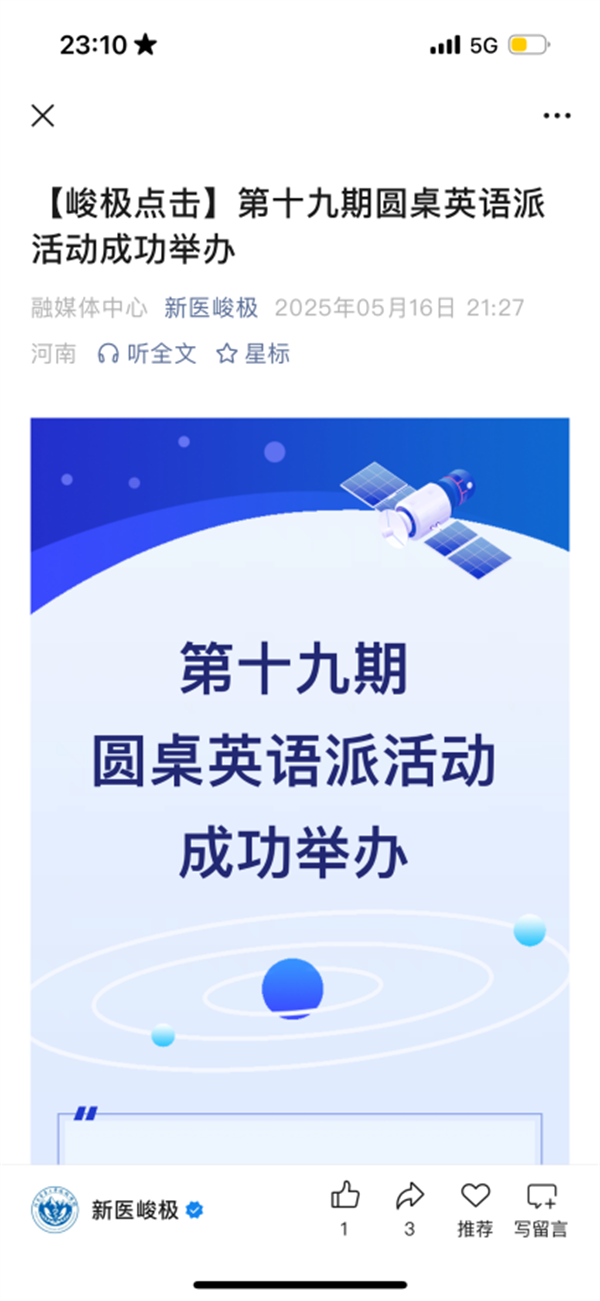This screenshot has height=1301, width=600.
Task: Listen to the full article (听全文)
Action: (x=147, y=353)
